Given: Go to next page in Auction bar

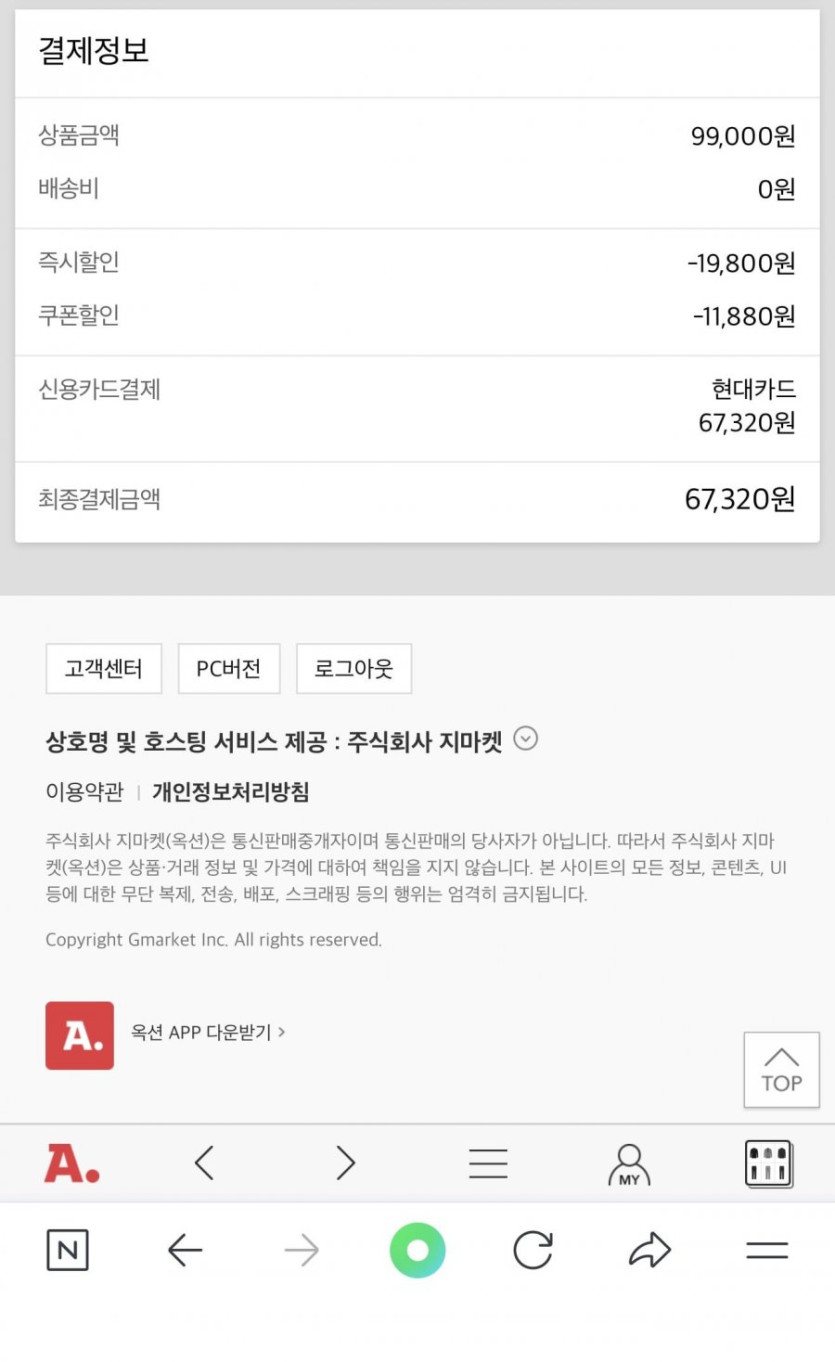Looking at the screenshot, I should pos(345,1163).
